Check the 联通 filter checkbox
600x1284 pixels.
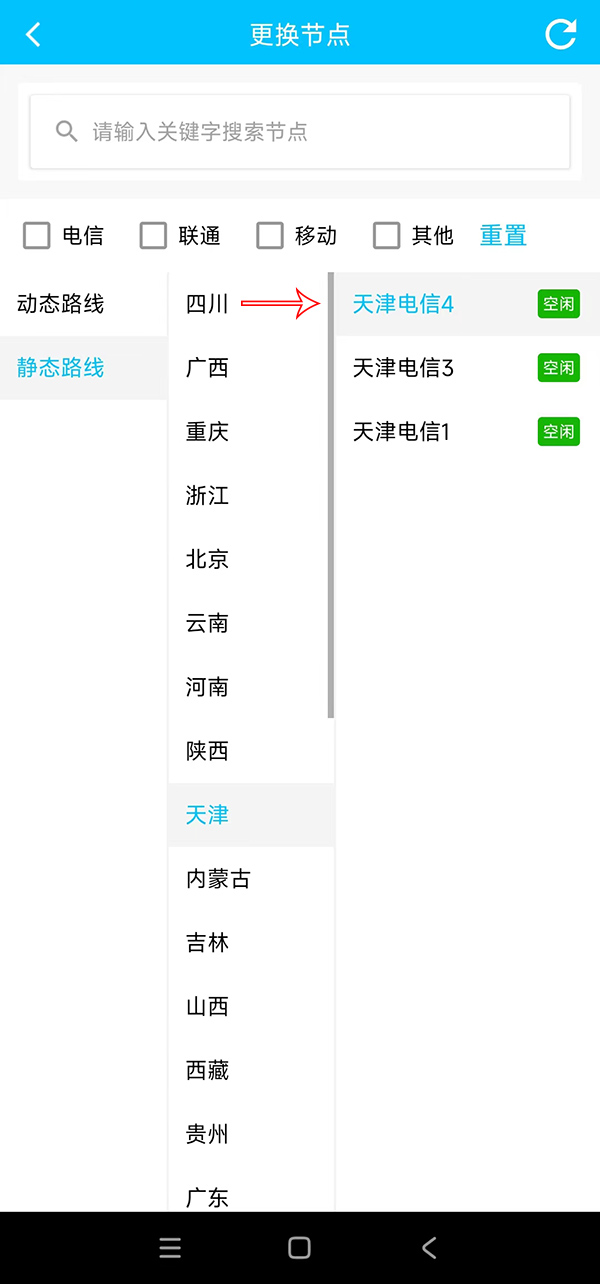click(x=153, y=235)
